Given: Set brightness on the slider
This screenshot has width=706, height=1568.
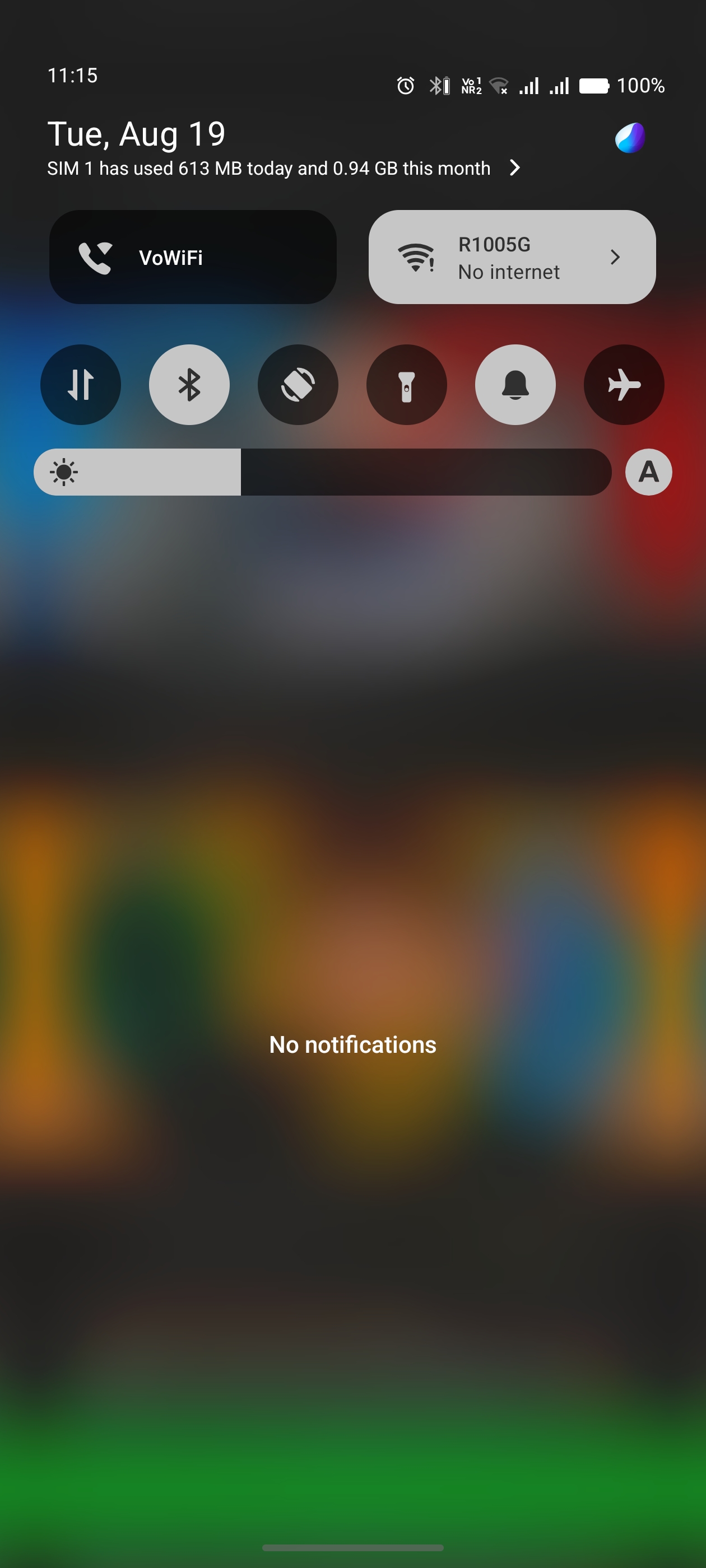Looking at the screenshot, I should (x=323, y=472).
